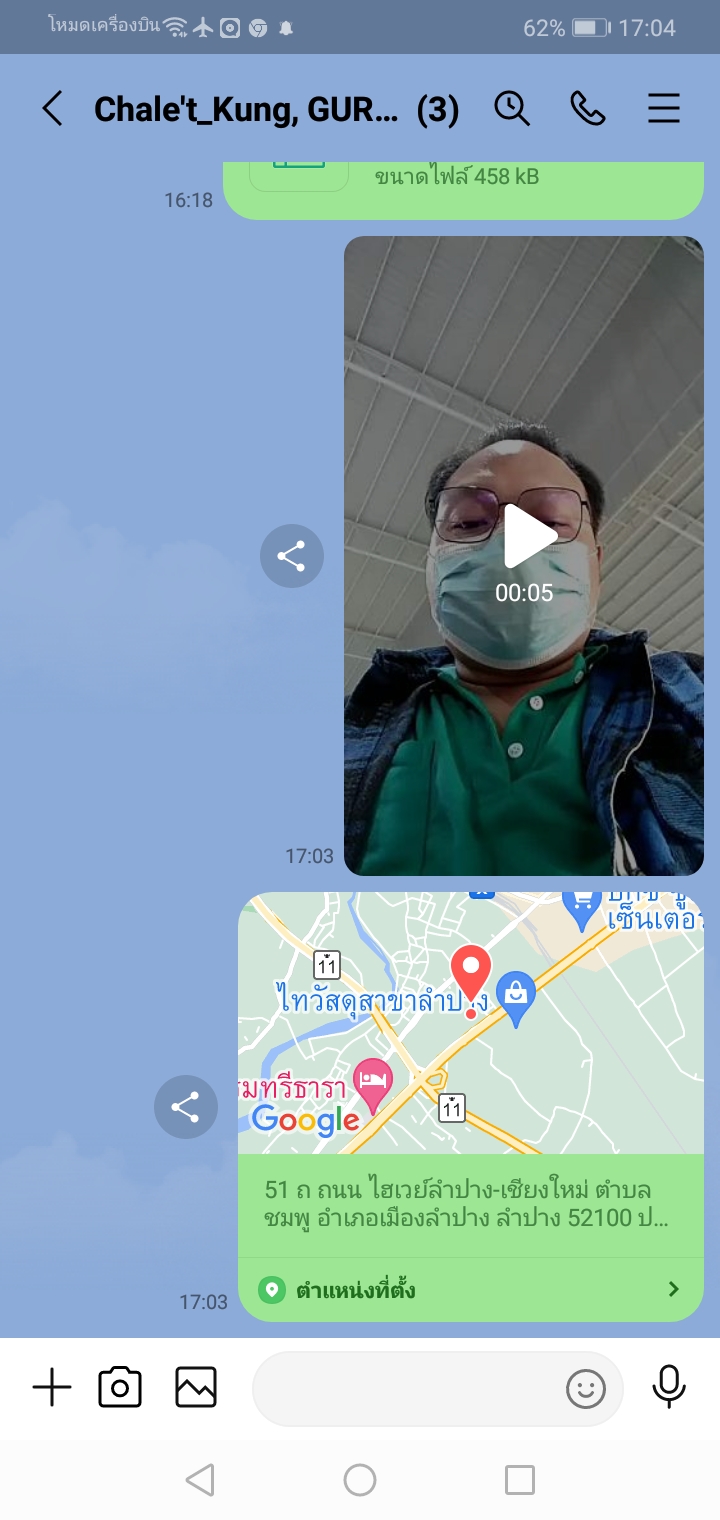Open the camera to take a photo
This screenshot has width=720, height=1520.
pyautogui.click(x=120, y=1388)
